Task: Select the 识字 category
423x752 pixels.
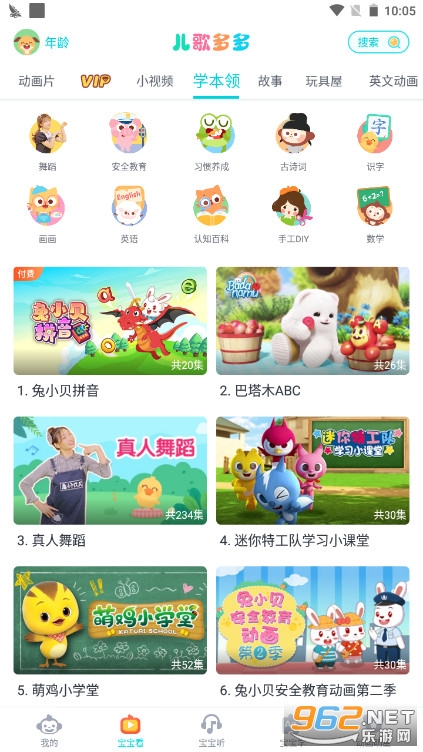Action: [375, 142]
